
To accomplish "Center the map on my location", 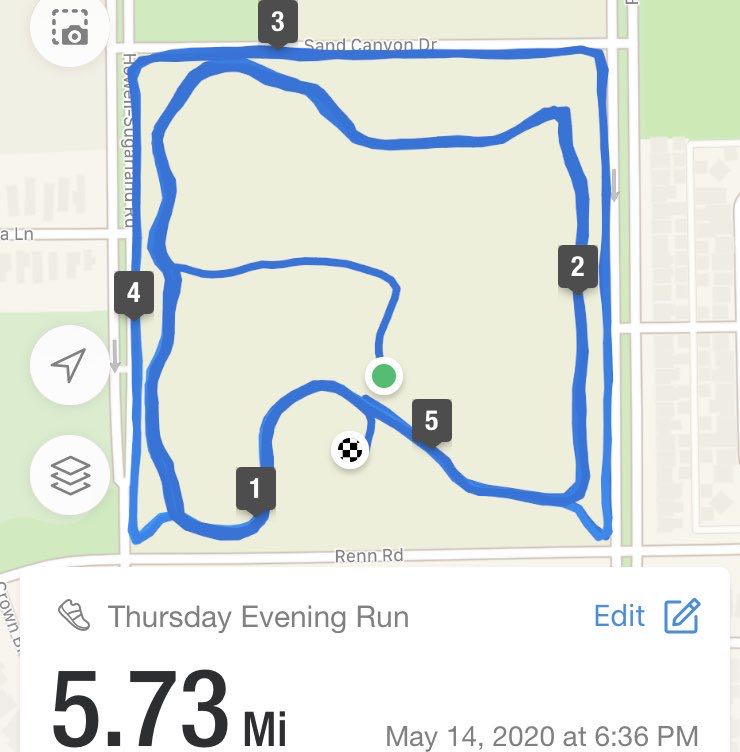I will point(69,366).
